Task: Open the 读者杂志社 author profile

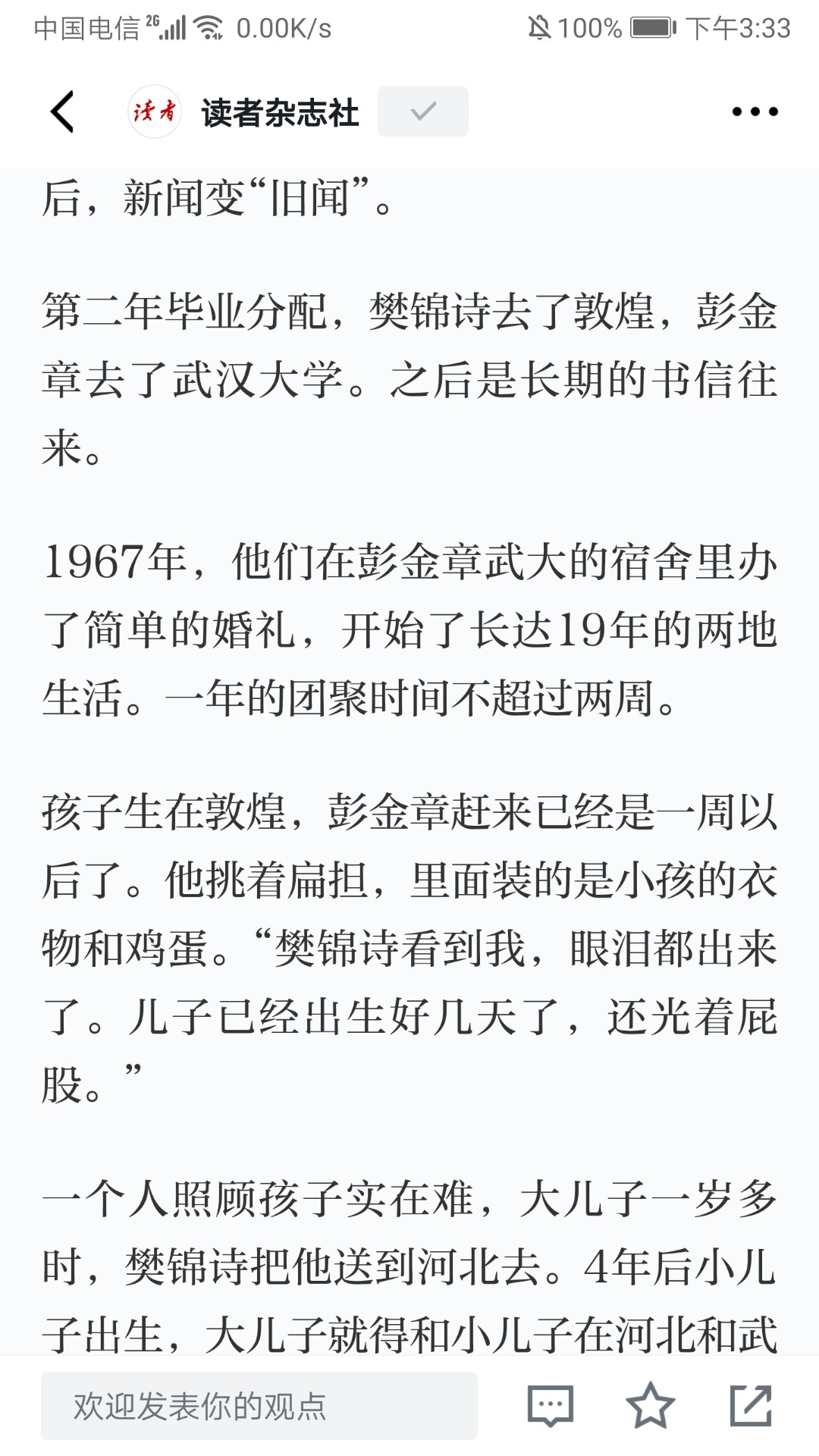Action: pyautogui.click(x=280, y=112)
